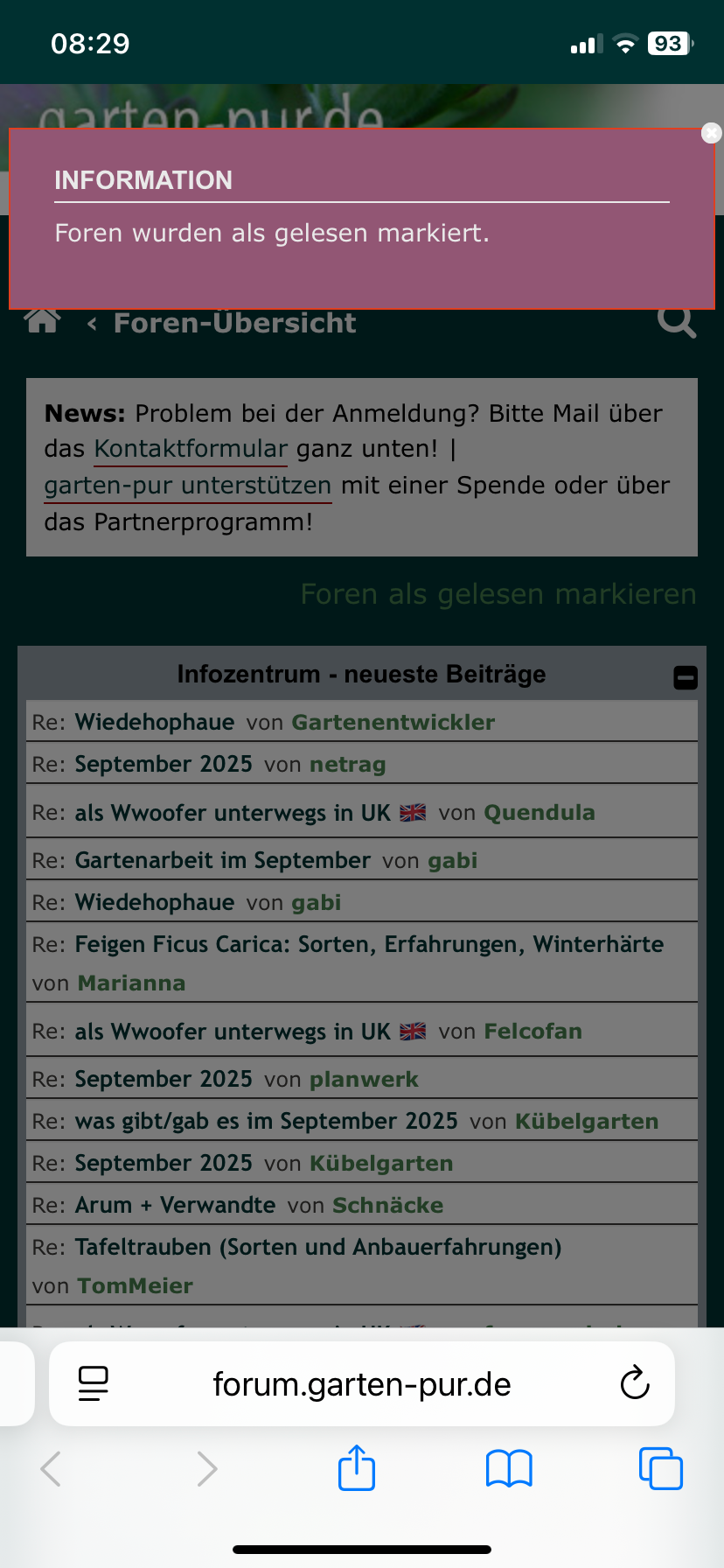Viewport: 724px width, 1568px height.
Task: Show open Safari tabs
Action: click(x=660, y=1467)
